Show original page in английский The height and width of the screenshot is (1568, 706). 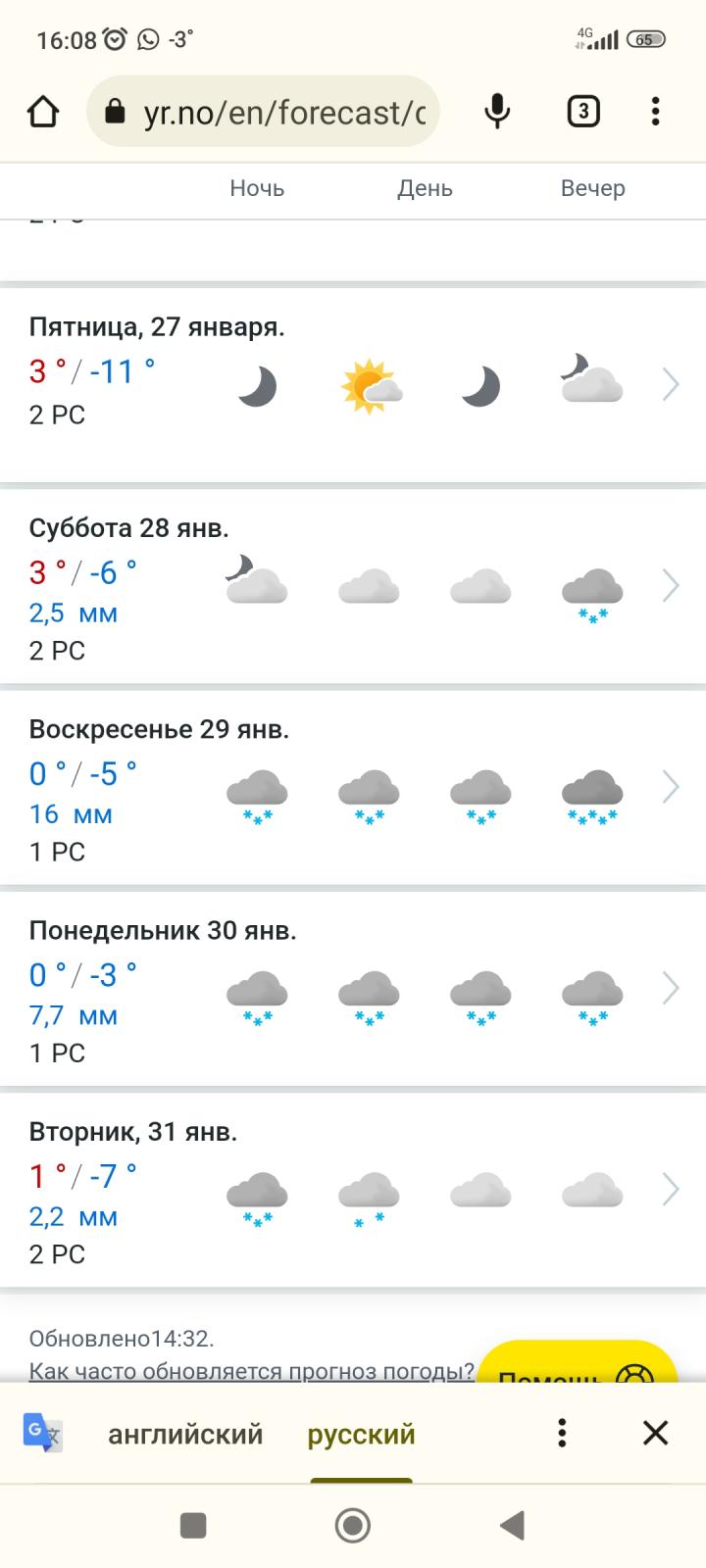[x=185, y=1434]
